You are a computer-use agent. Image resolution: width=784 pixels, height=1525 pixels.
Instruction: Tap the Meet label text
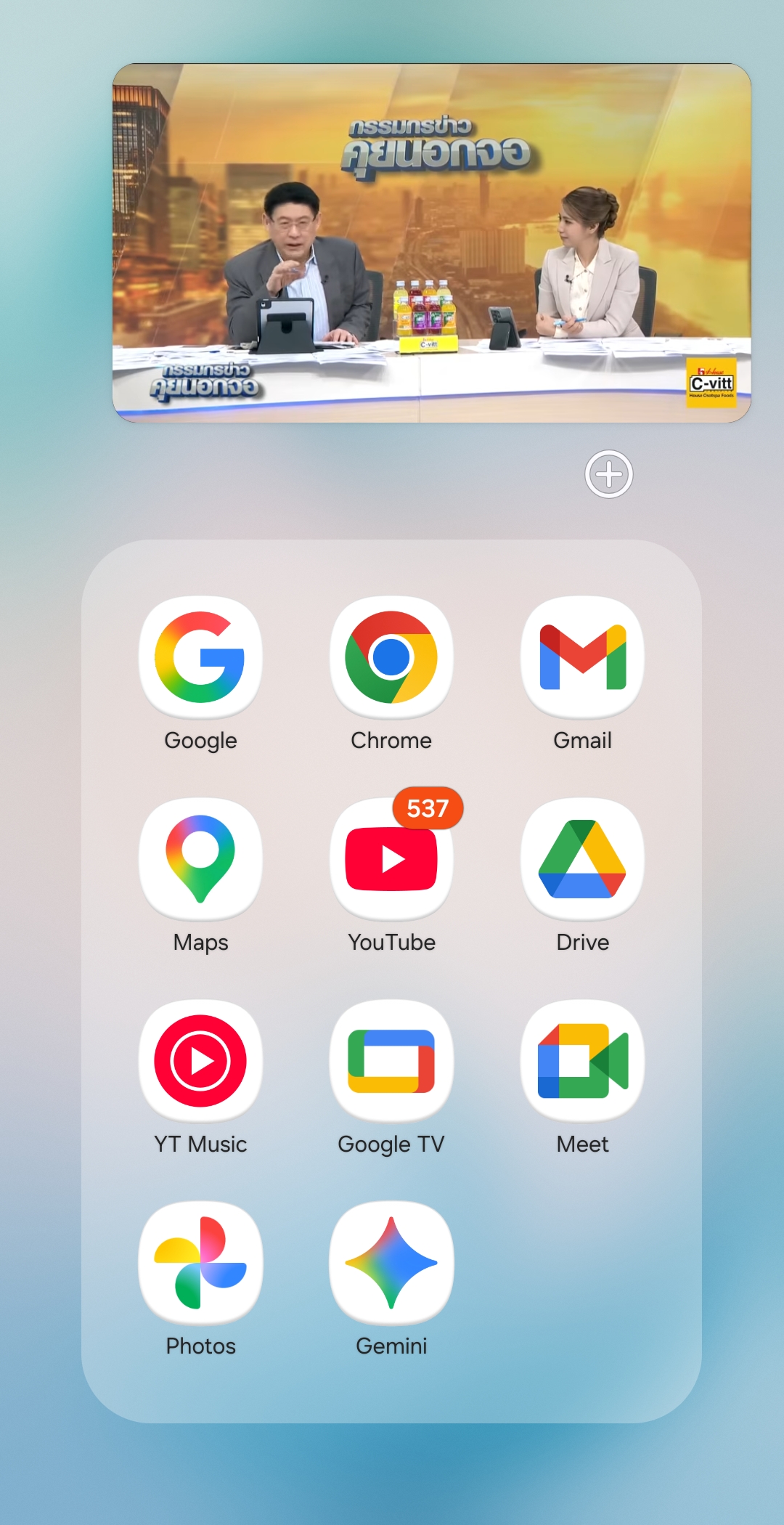pos(582,1144)
